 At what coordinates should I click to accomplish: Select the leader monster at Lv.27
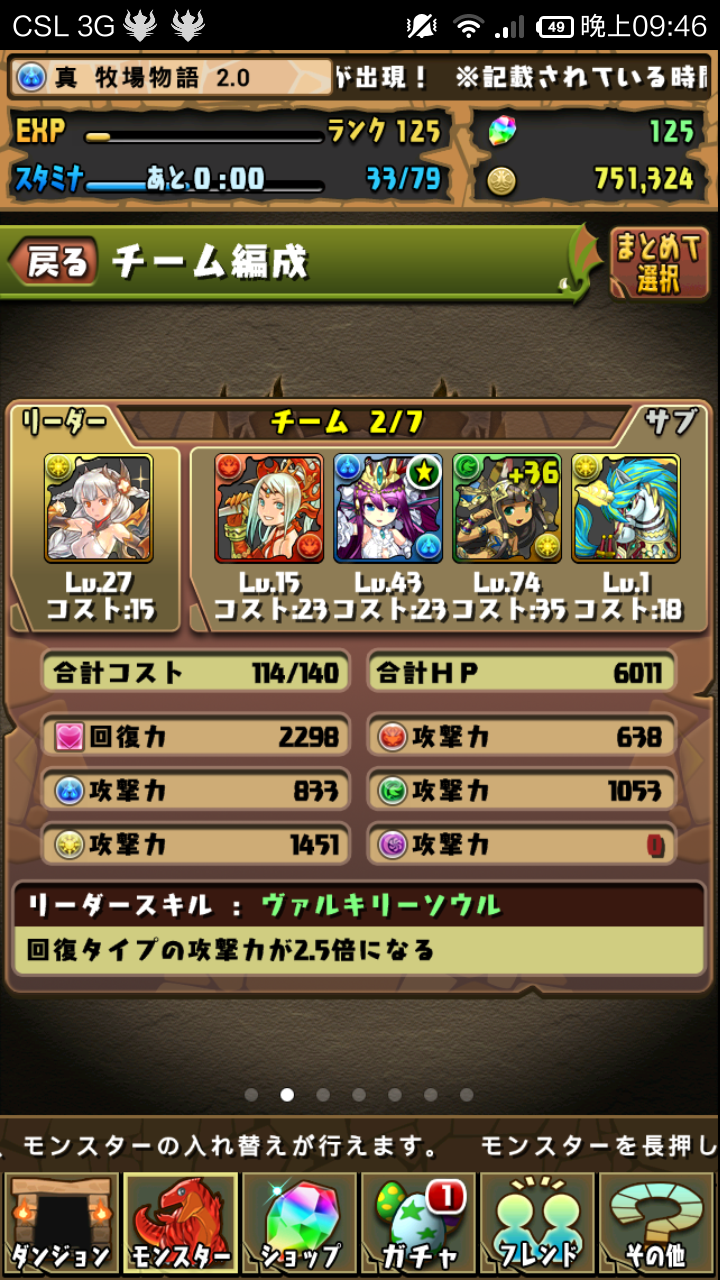[99, 508]
